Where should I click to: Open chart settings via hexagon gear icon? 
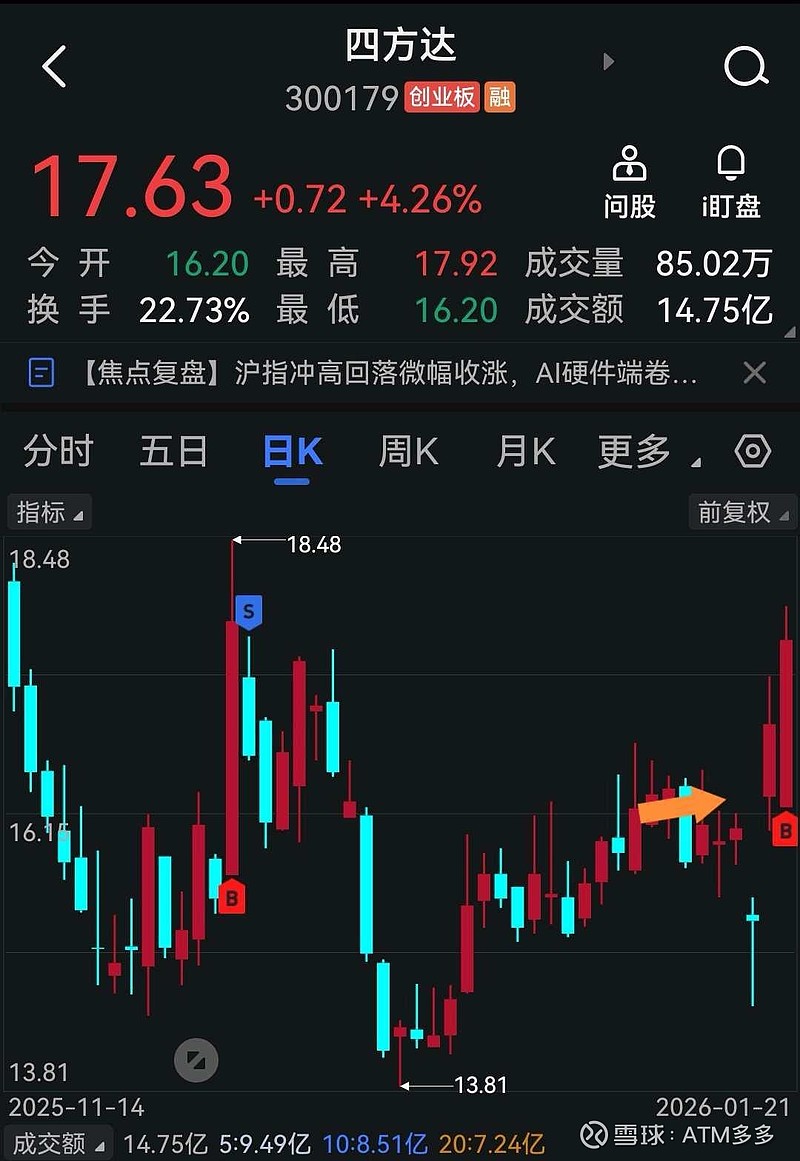click(x=753, y=452)
